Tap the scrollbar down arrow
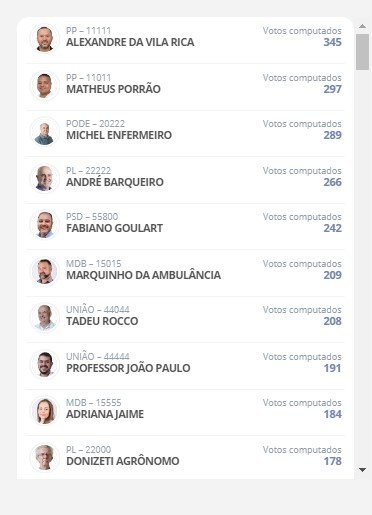372x515 pixels. point(362,470)
